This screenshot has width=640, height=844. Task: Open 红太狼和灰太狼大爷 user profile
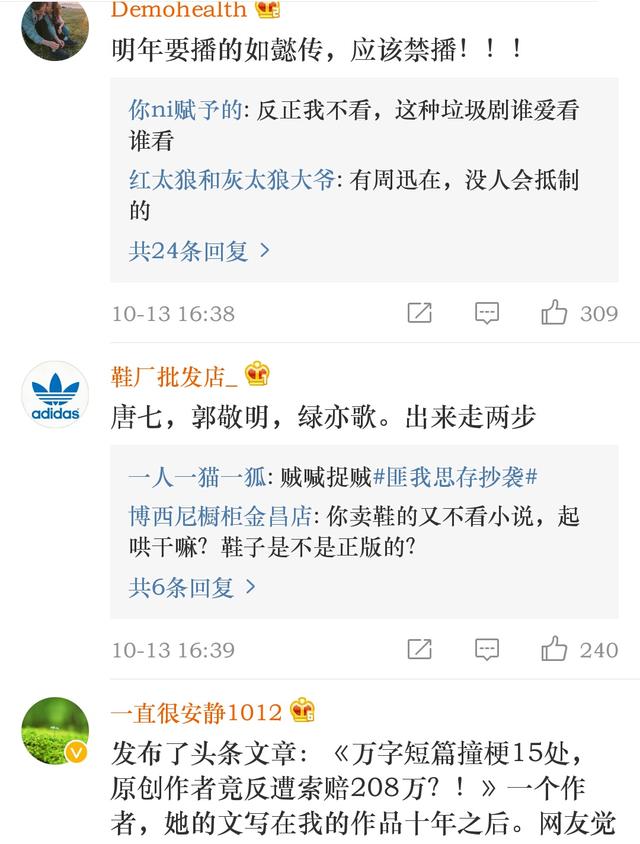click(236, 180)
